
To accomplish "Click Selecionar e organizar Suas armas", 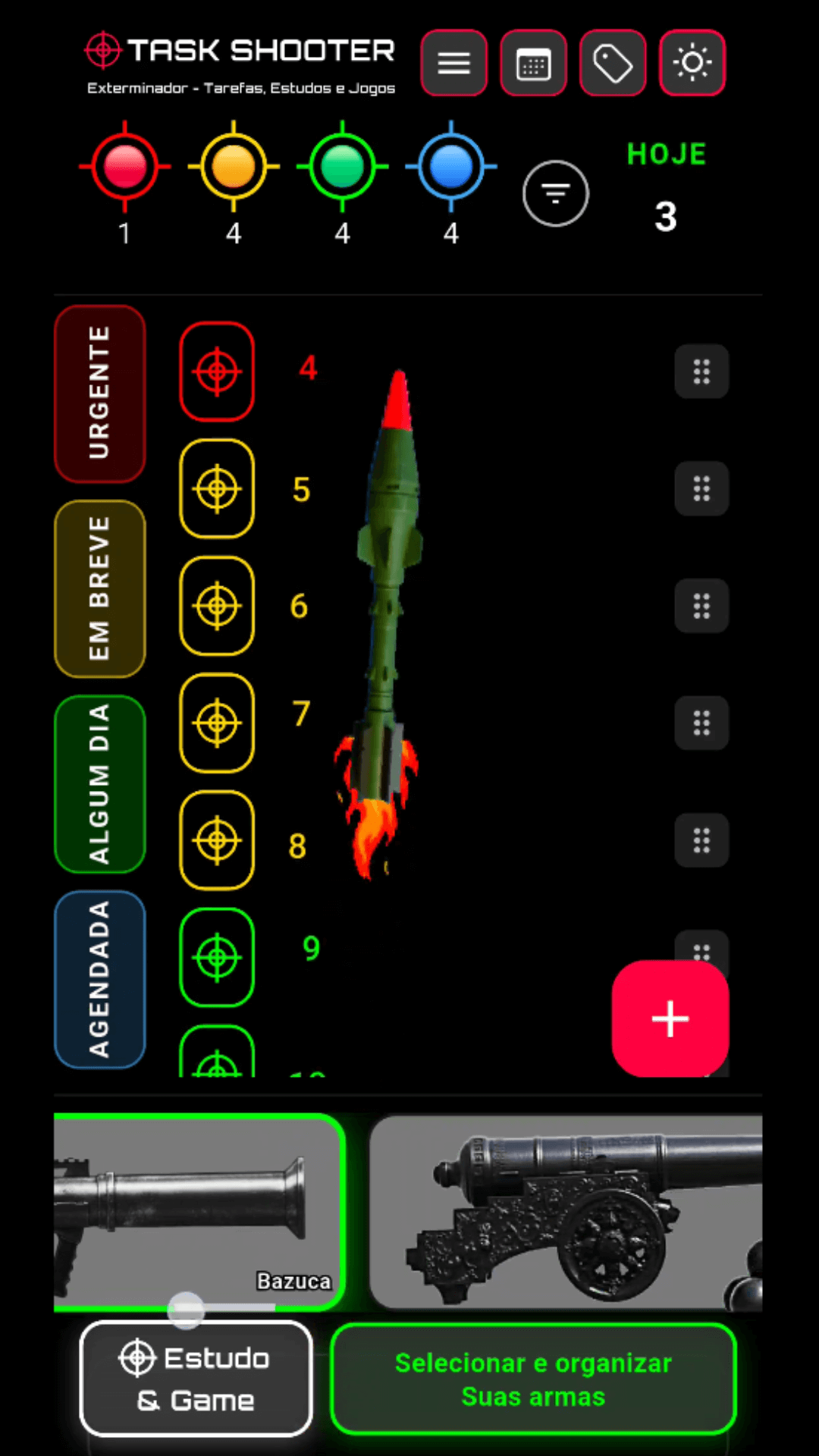I will 532,1379.
